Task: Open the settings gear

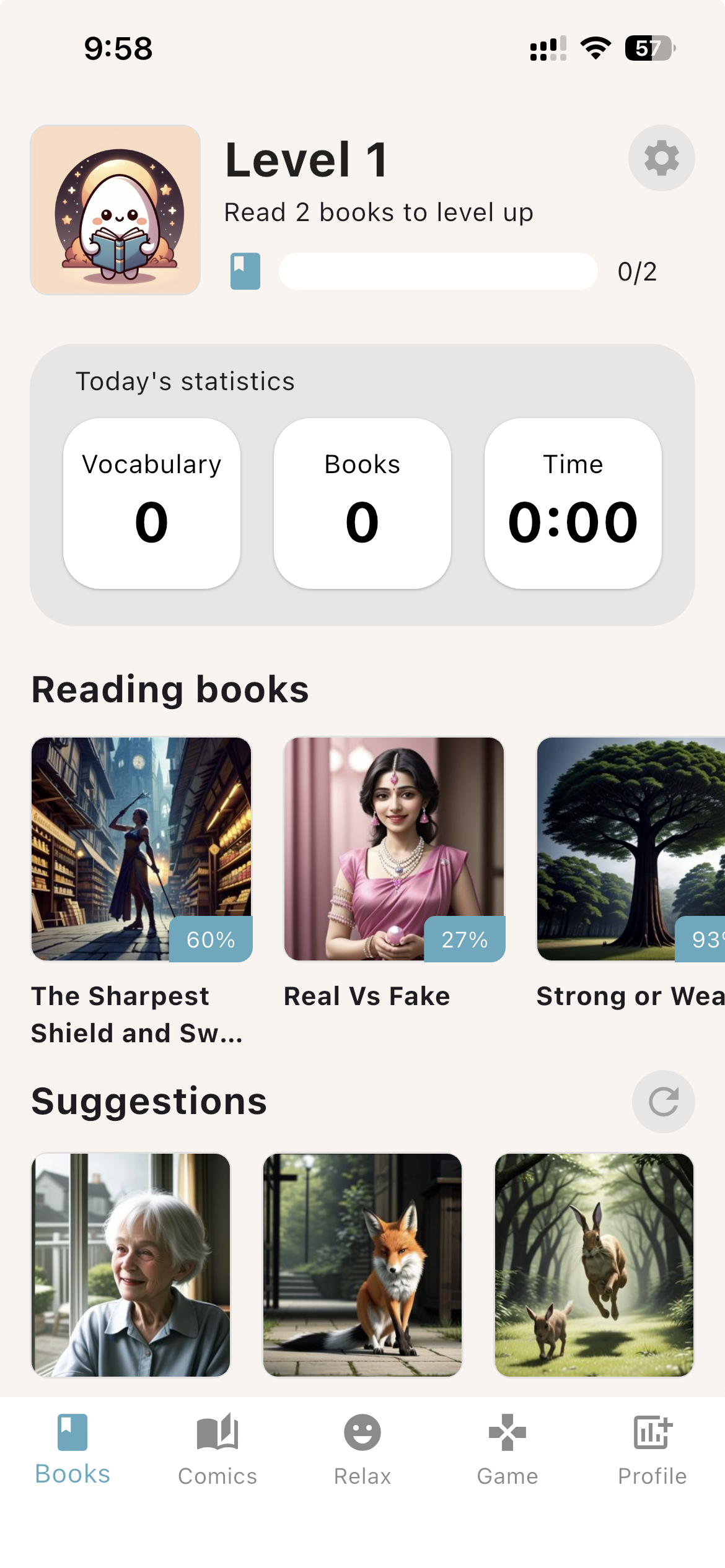Action: pyautogui.click(x=661, y=157)
